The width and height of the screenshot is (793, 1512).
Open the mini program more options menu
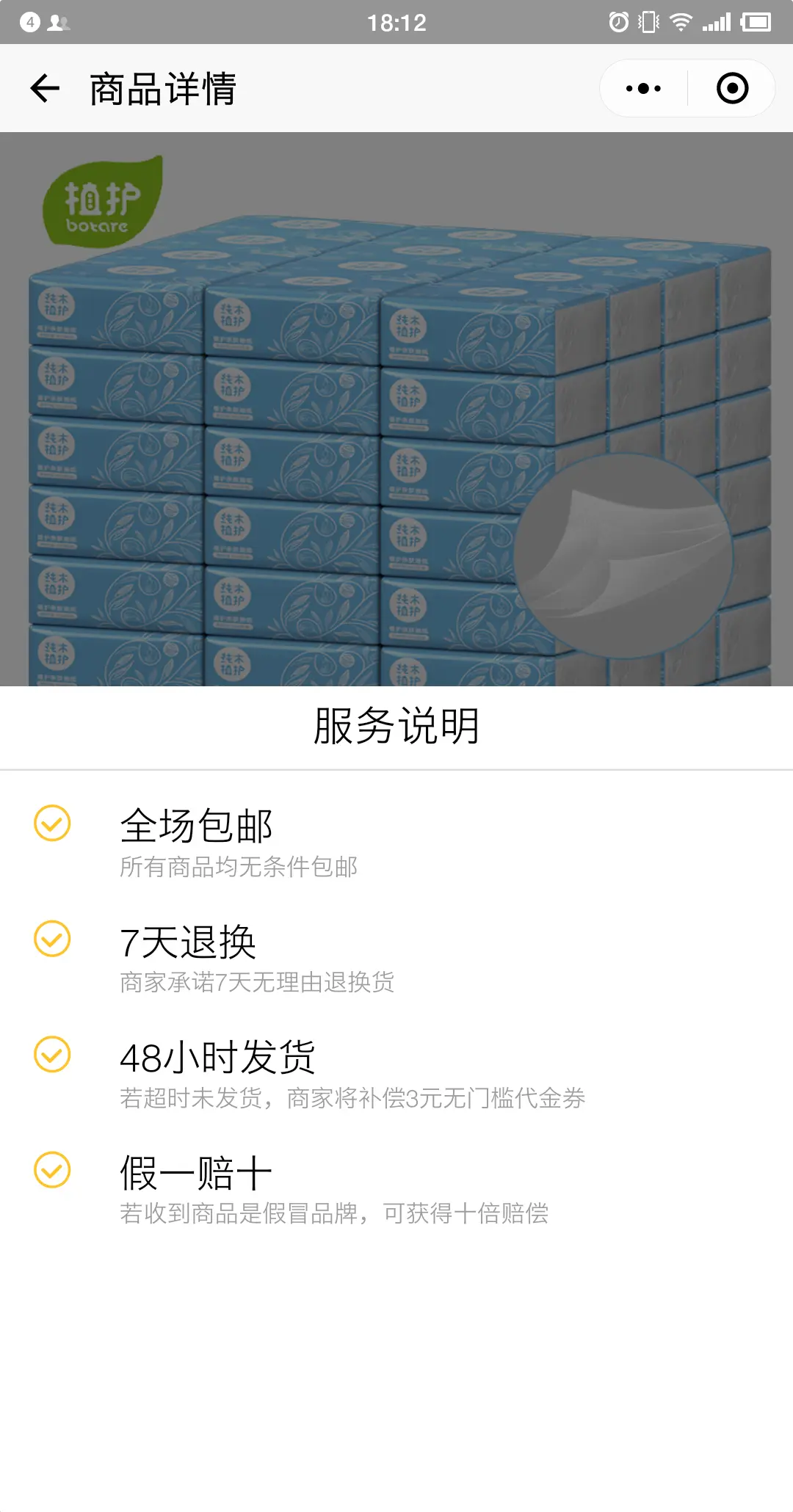pyautogui.click(x=643, y=89)
